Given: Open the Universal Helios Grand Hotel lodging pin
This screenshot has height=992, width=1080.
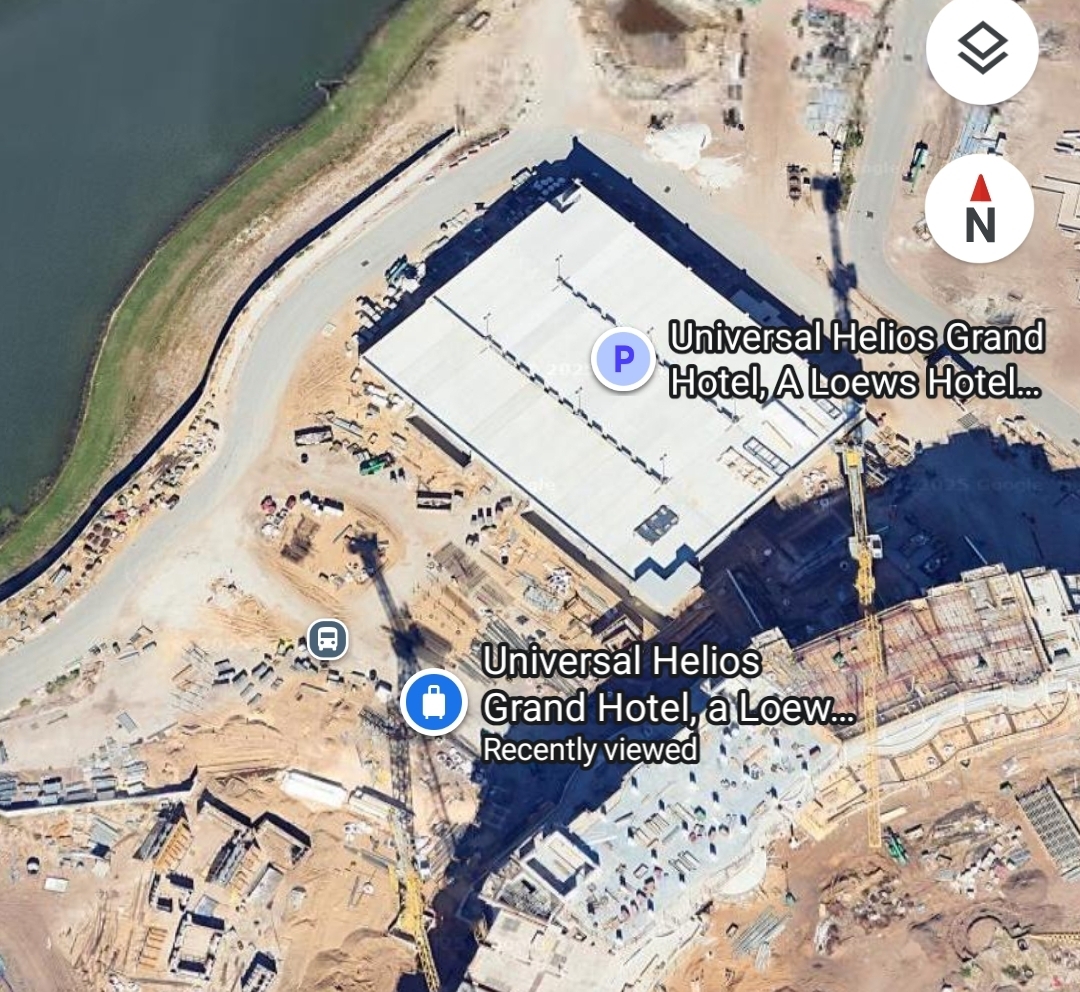Looking at the screenshot, I should tap(434, 702).
